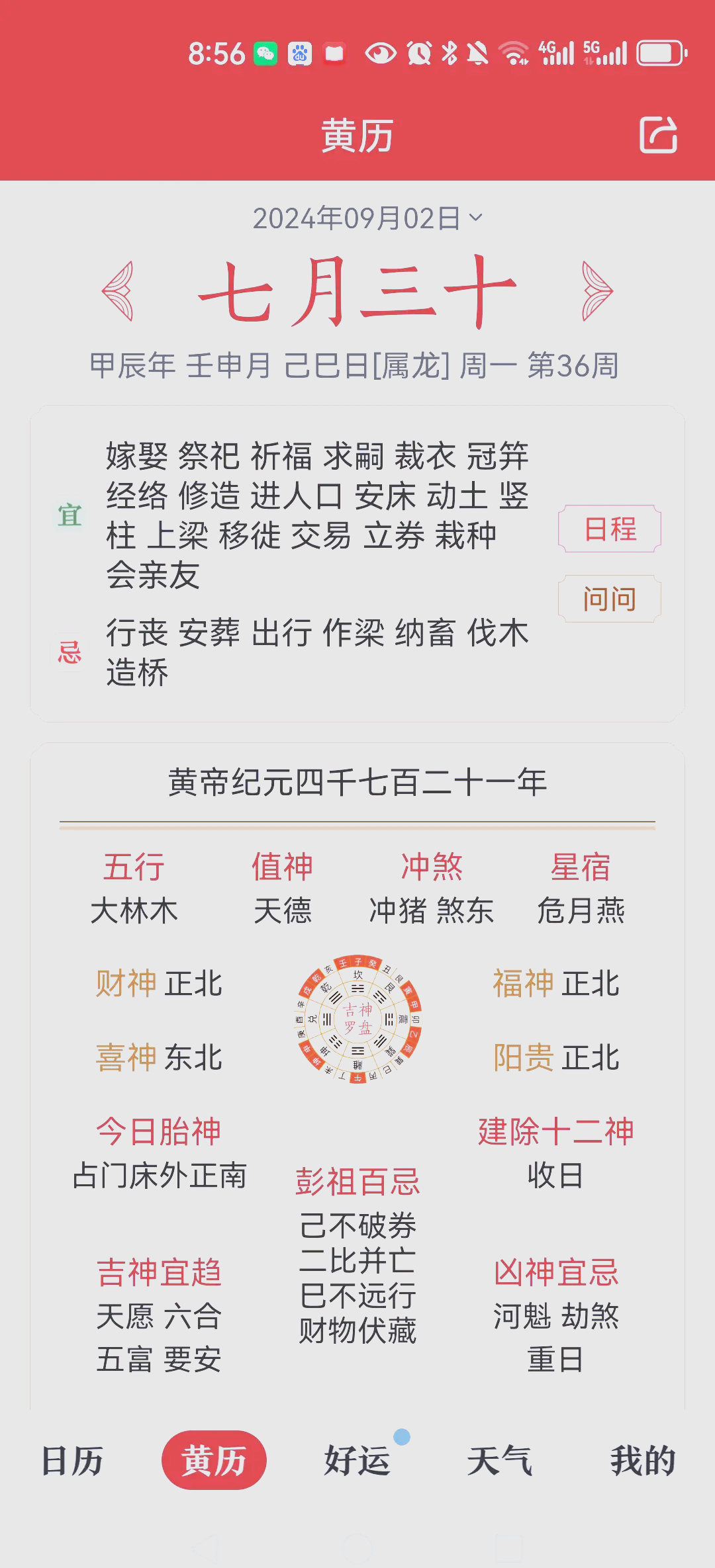Open the 天气 tab

tap(500, 1461)
